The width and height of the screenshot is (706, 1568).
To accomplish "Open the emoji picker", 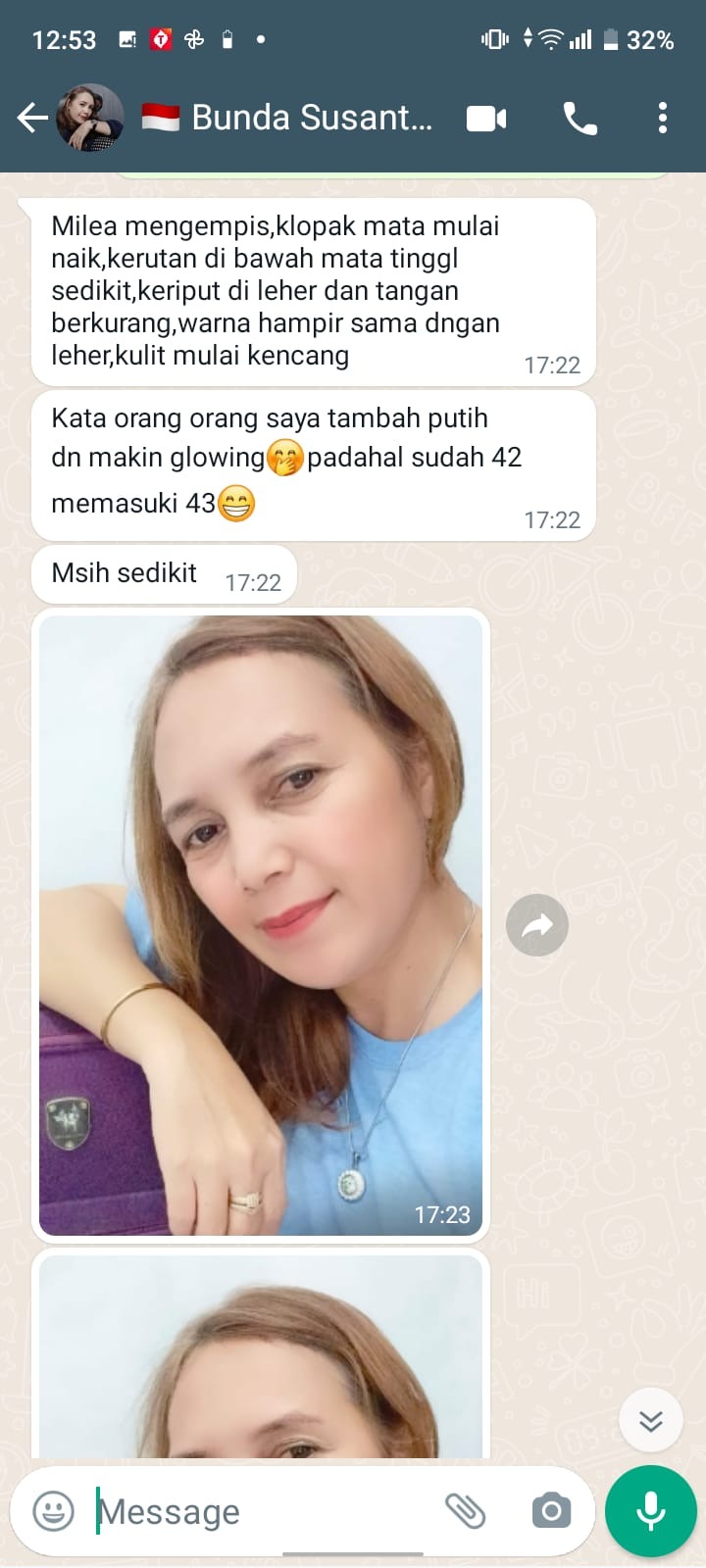I will pos(54,1511).
